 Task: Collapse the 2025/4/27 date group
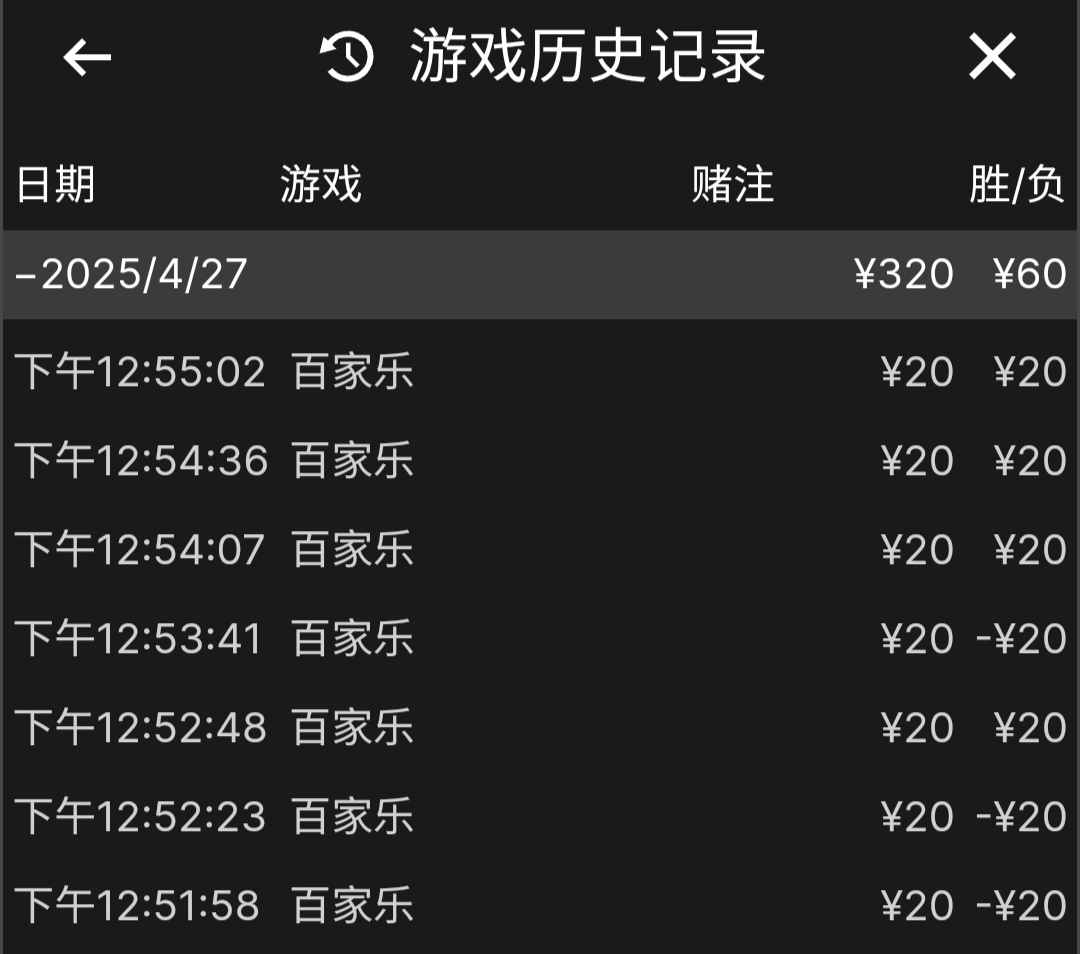click(131, 274)
